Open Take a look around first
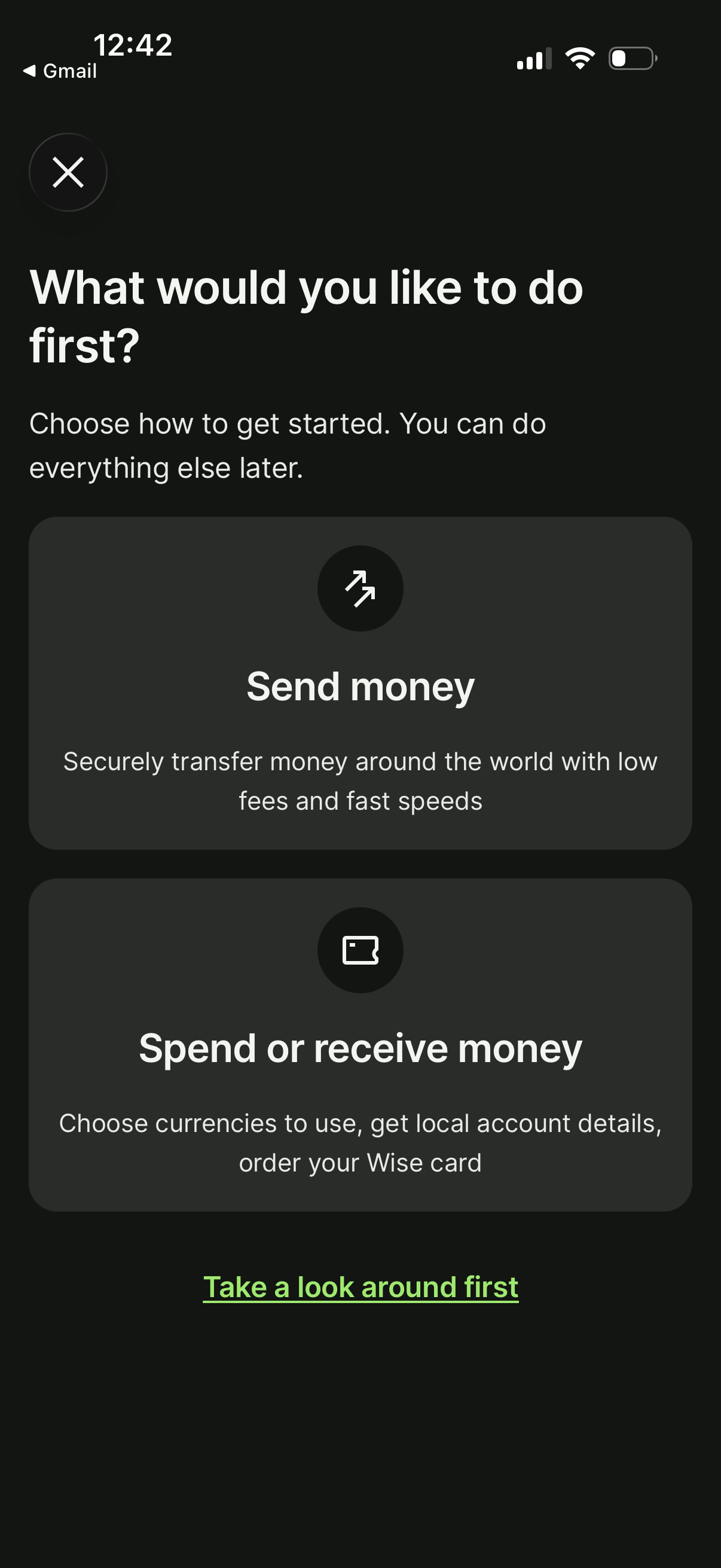Image resolution: width=721 pixels, height=1568 pixels. (360, 1286)
